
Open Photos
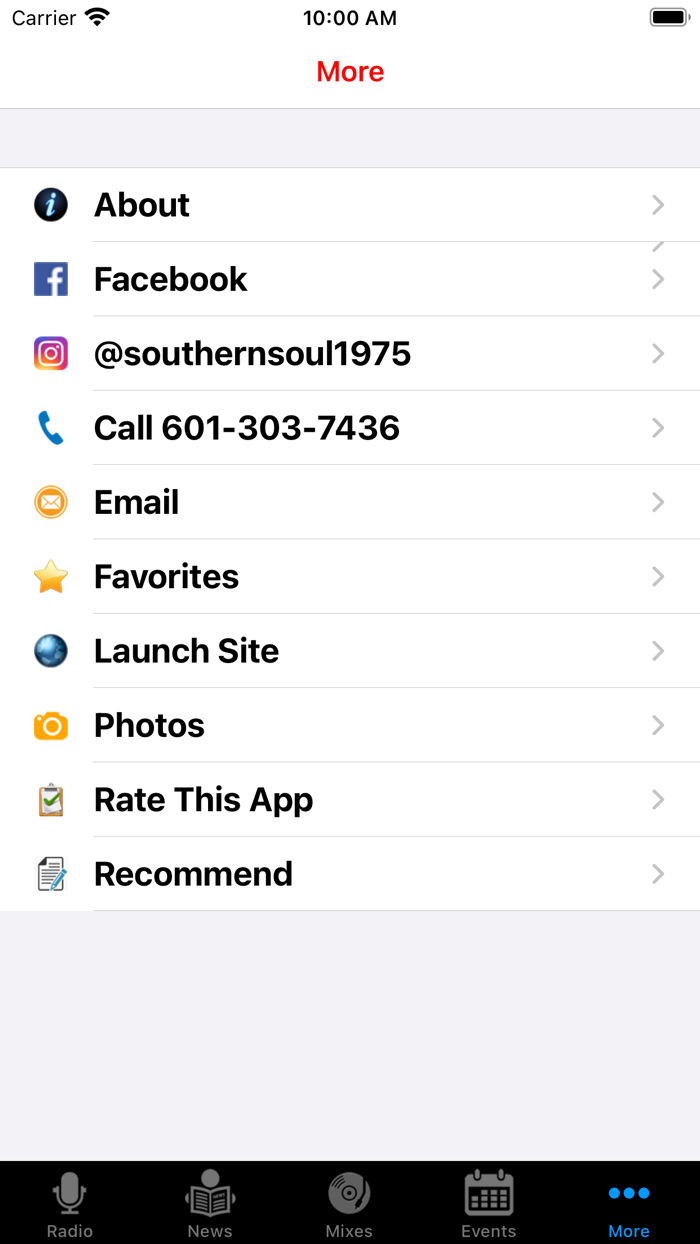pos(350,725)
